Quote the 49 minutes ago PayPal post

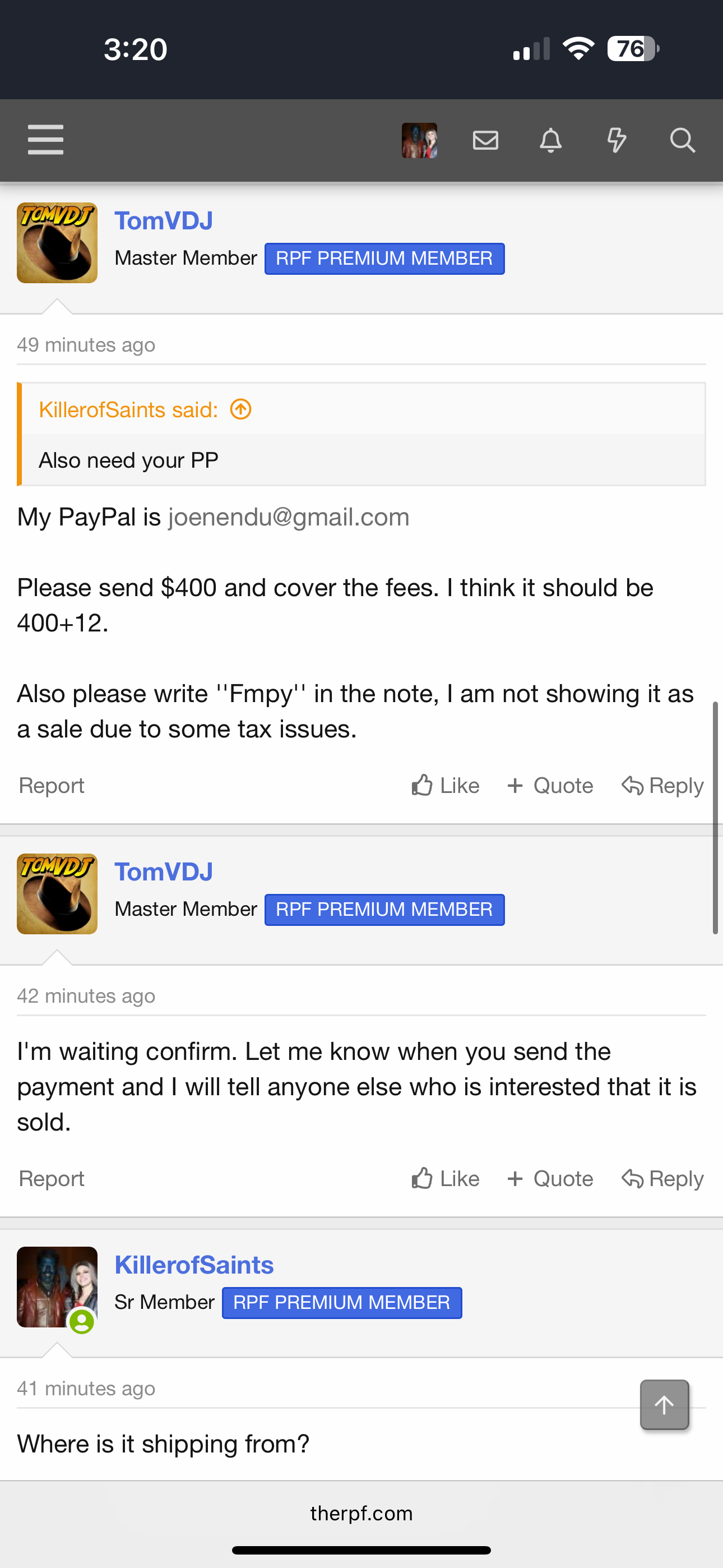(550, 785)
